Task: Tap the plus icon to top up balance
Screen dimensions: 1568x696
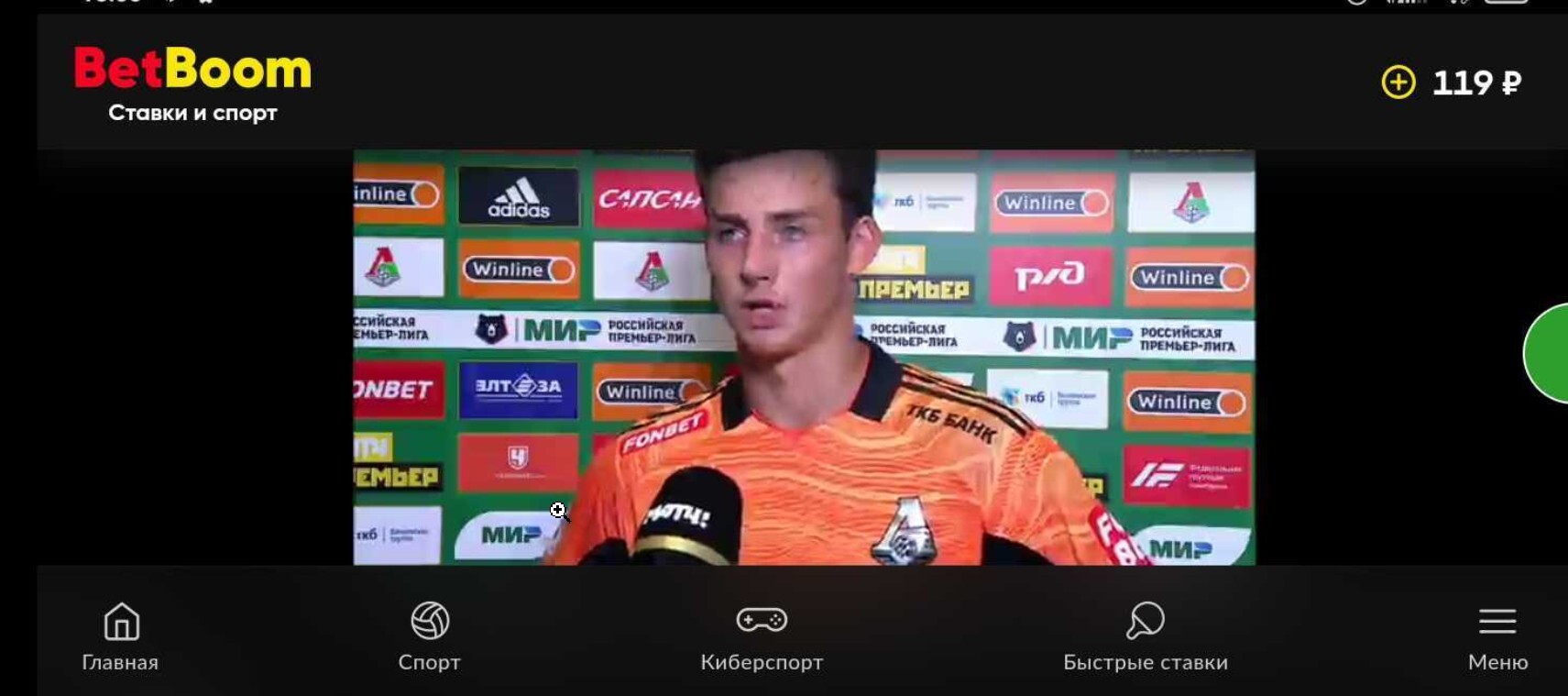Action: 1398,83
